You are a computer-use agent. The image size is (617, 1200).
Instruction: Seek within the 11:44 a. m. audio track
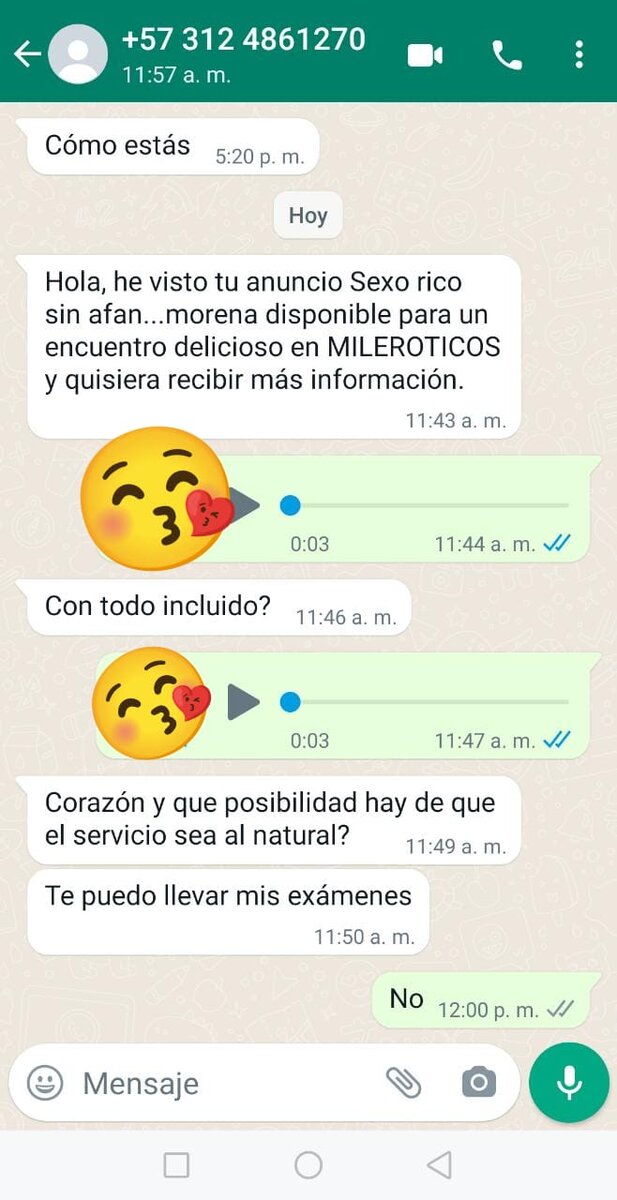tap(430, 506)
